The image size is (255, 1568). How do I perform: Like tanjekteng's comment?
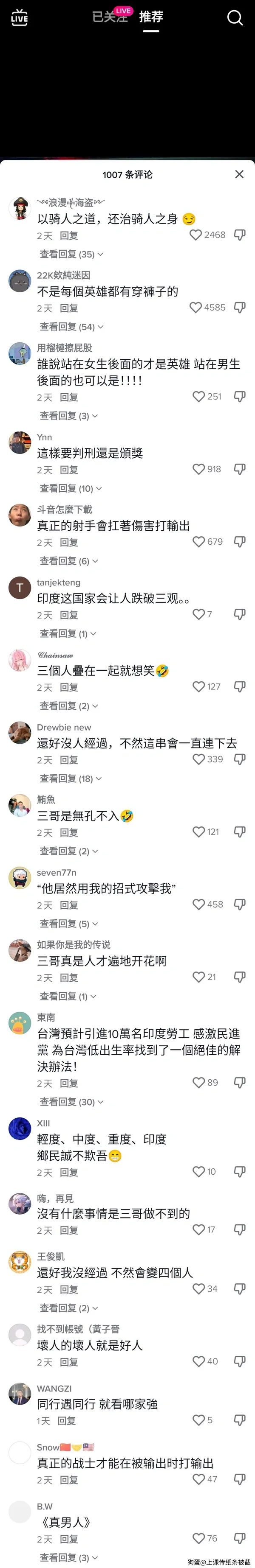[198, 614]
